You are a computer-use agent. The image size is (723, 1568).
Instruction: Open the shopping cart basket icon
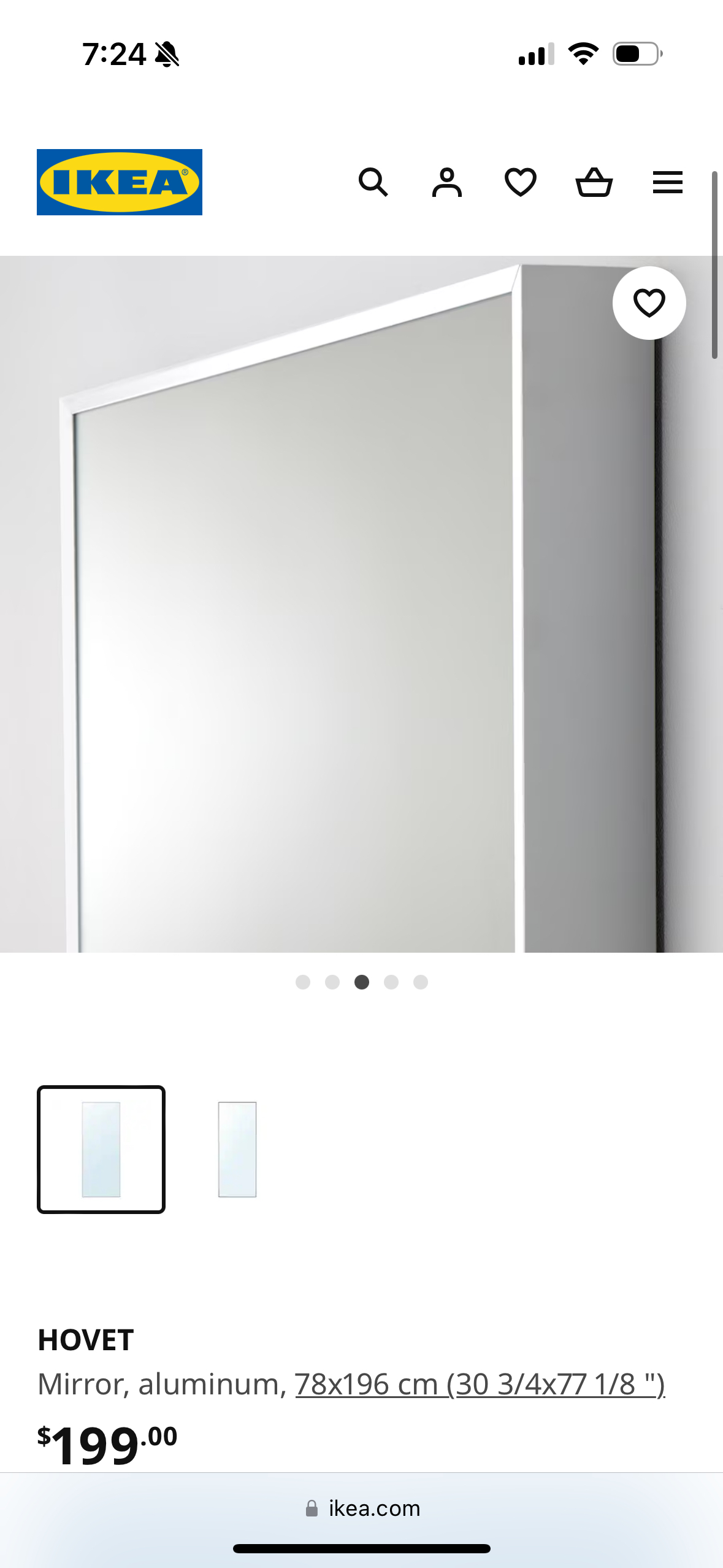[594, 182]
